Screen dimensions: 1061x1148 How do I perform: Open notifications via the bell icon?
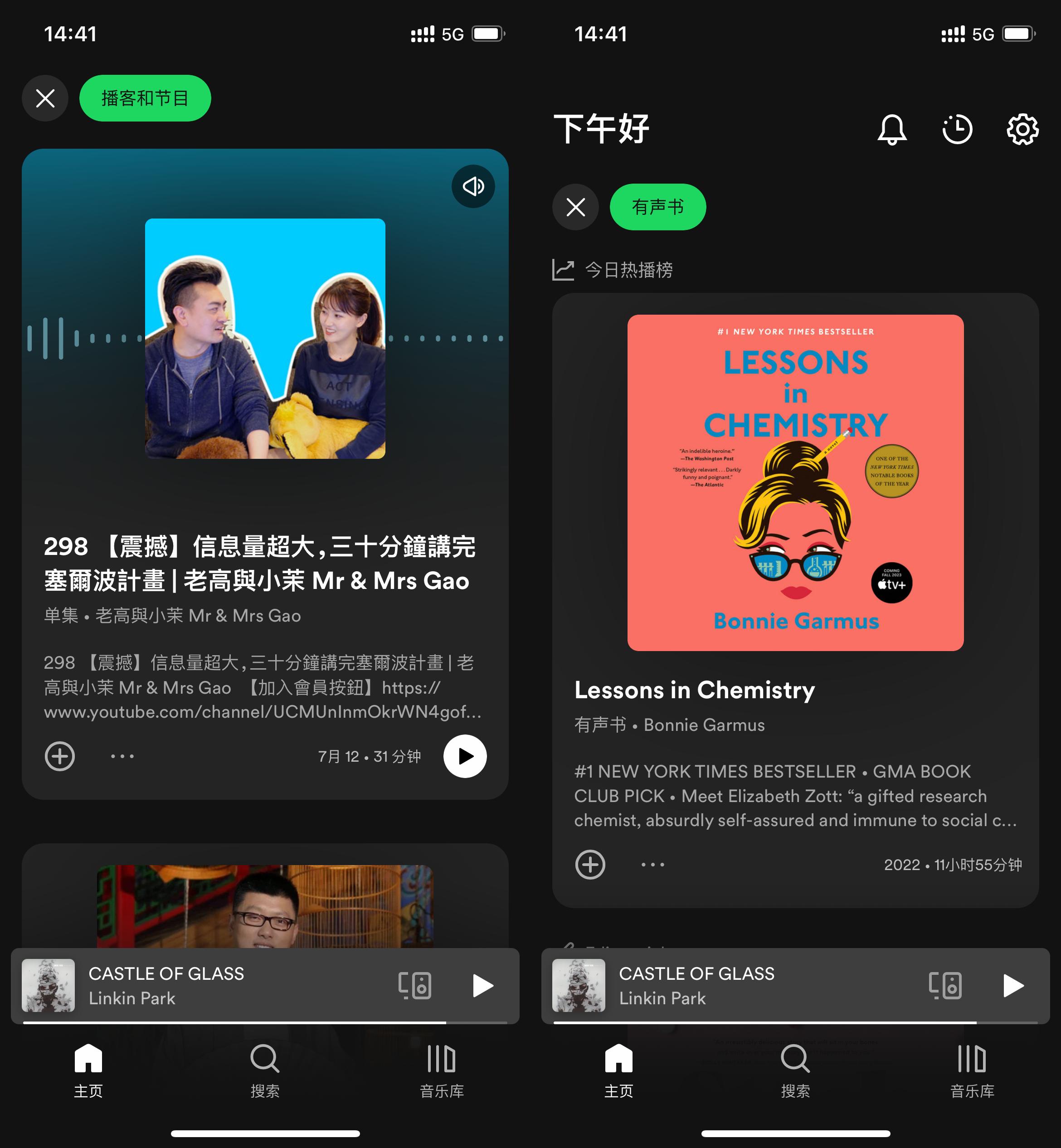click(891, 129)
